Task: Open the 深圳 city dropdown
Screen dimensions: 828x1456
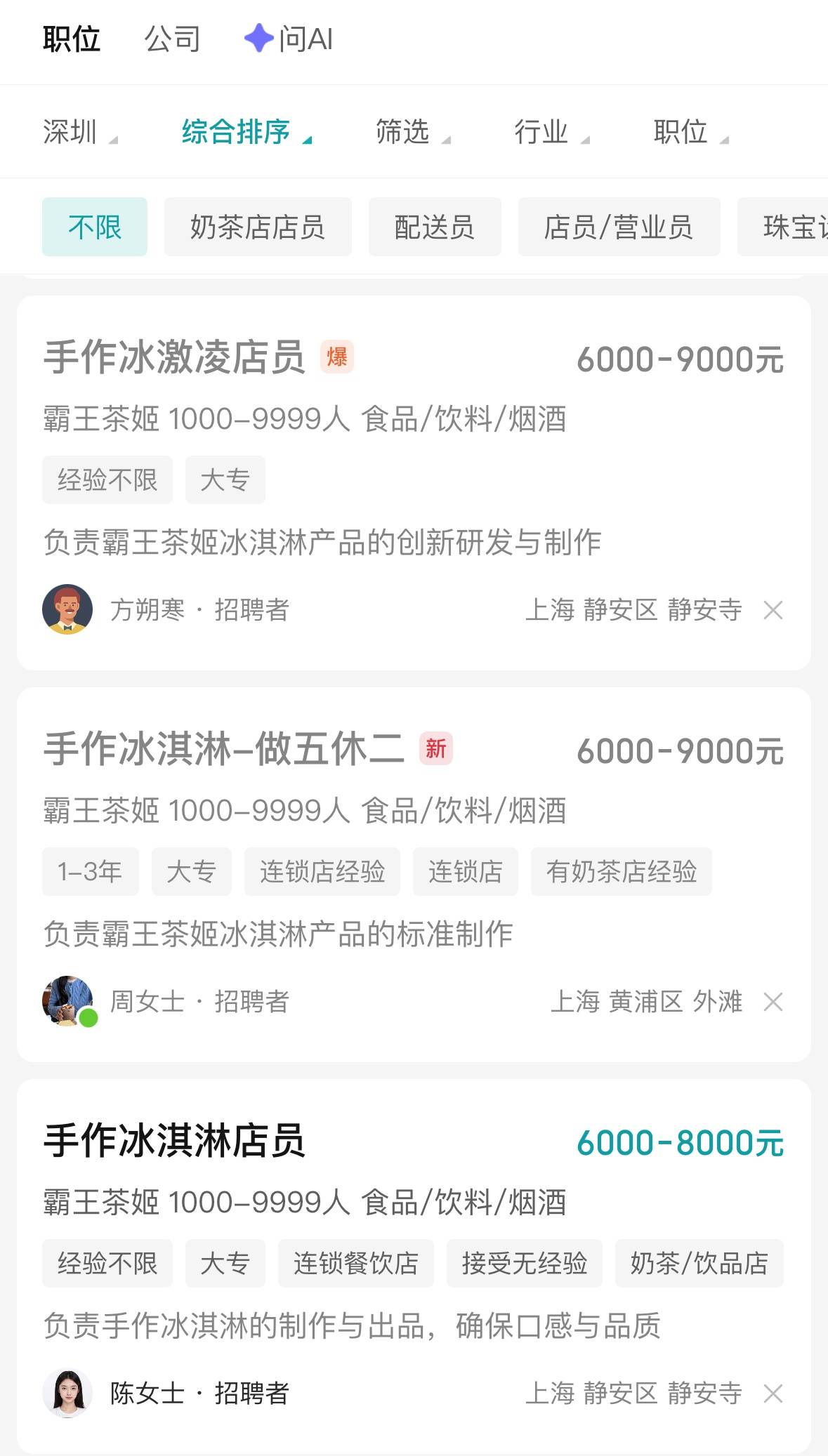Action: pos(79,132)
